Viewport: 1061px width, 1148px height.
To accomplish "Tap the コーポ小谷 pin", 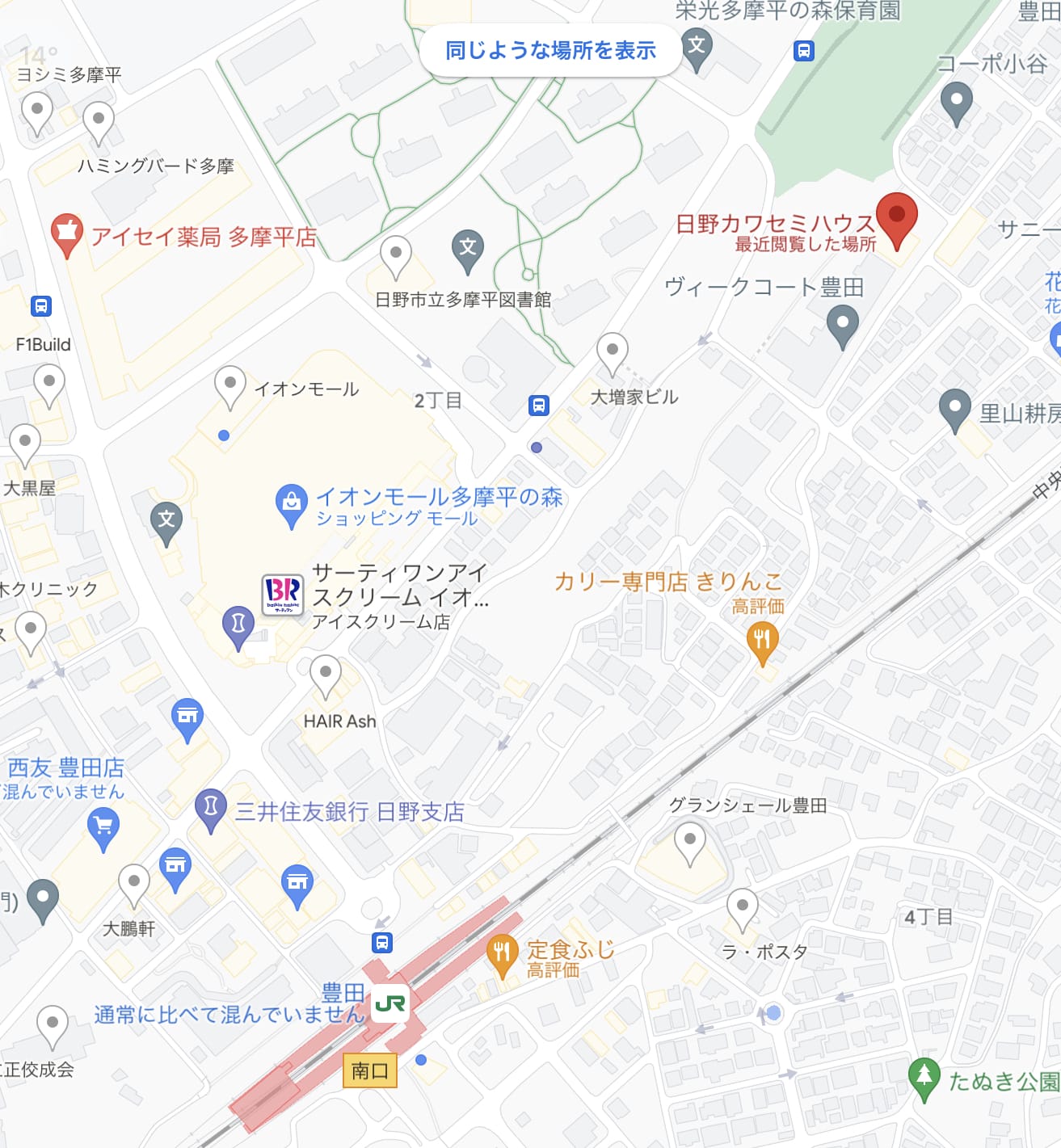I will point(957,103).
